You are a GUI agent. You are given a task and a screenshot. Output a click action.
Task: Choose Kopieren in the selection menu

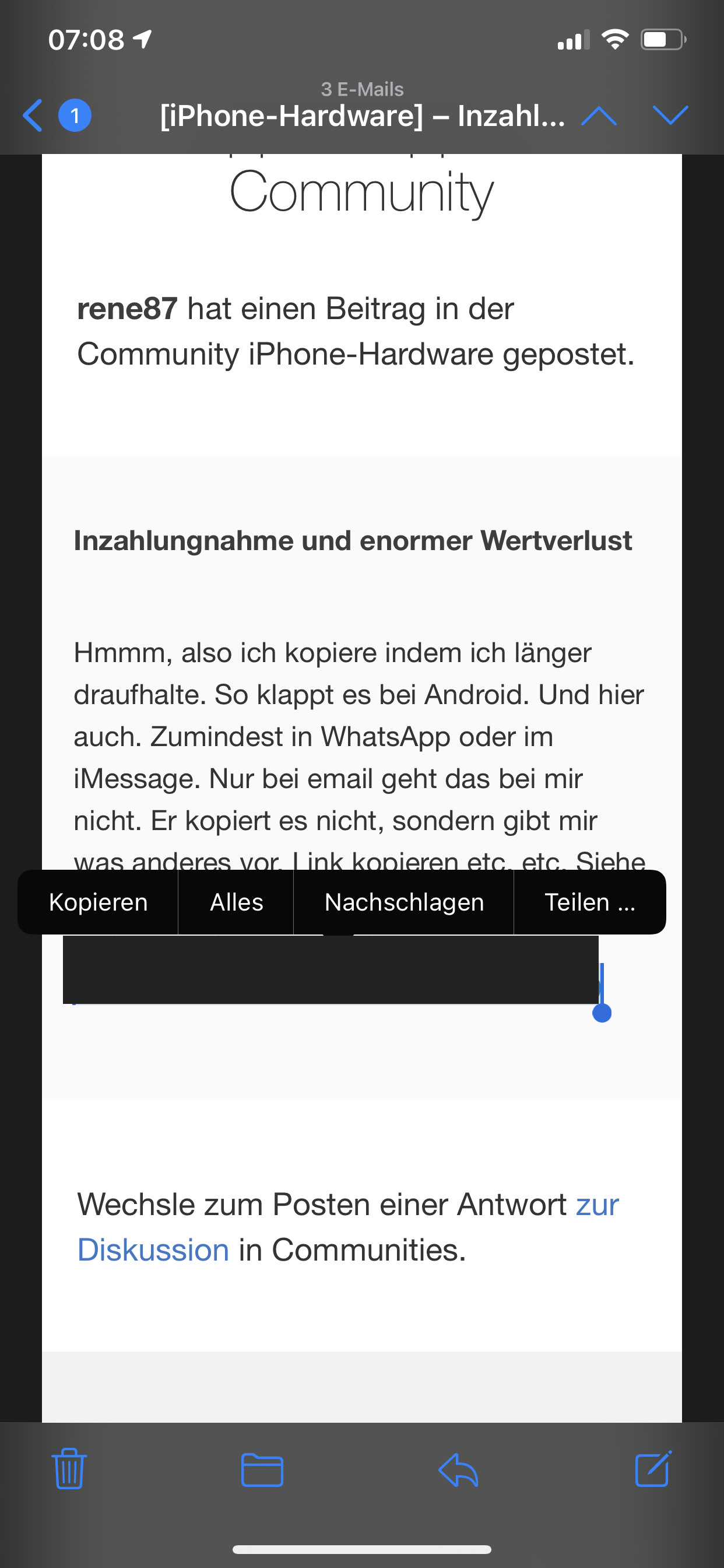click(99, 902)
